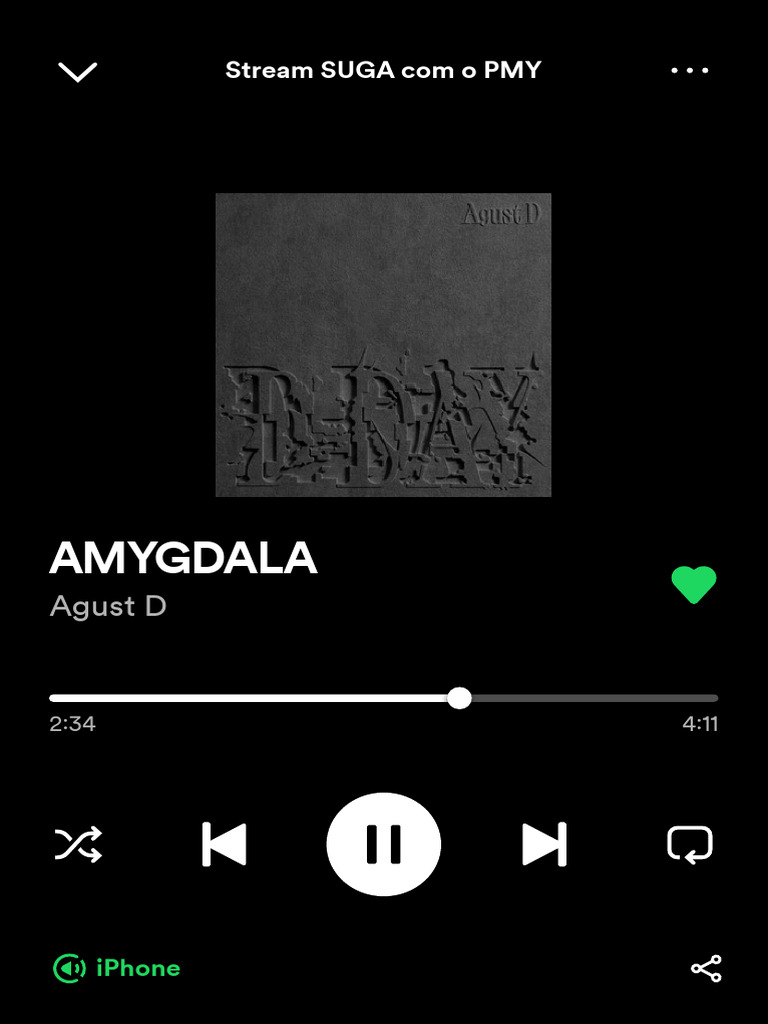Open the iPhone device picker

[x=117, y=968]
